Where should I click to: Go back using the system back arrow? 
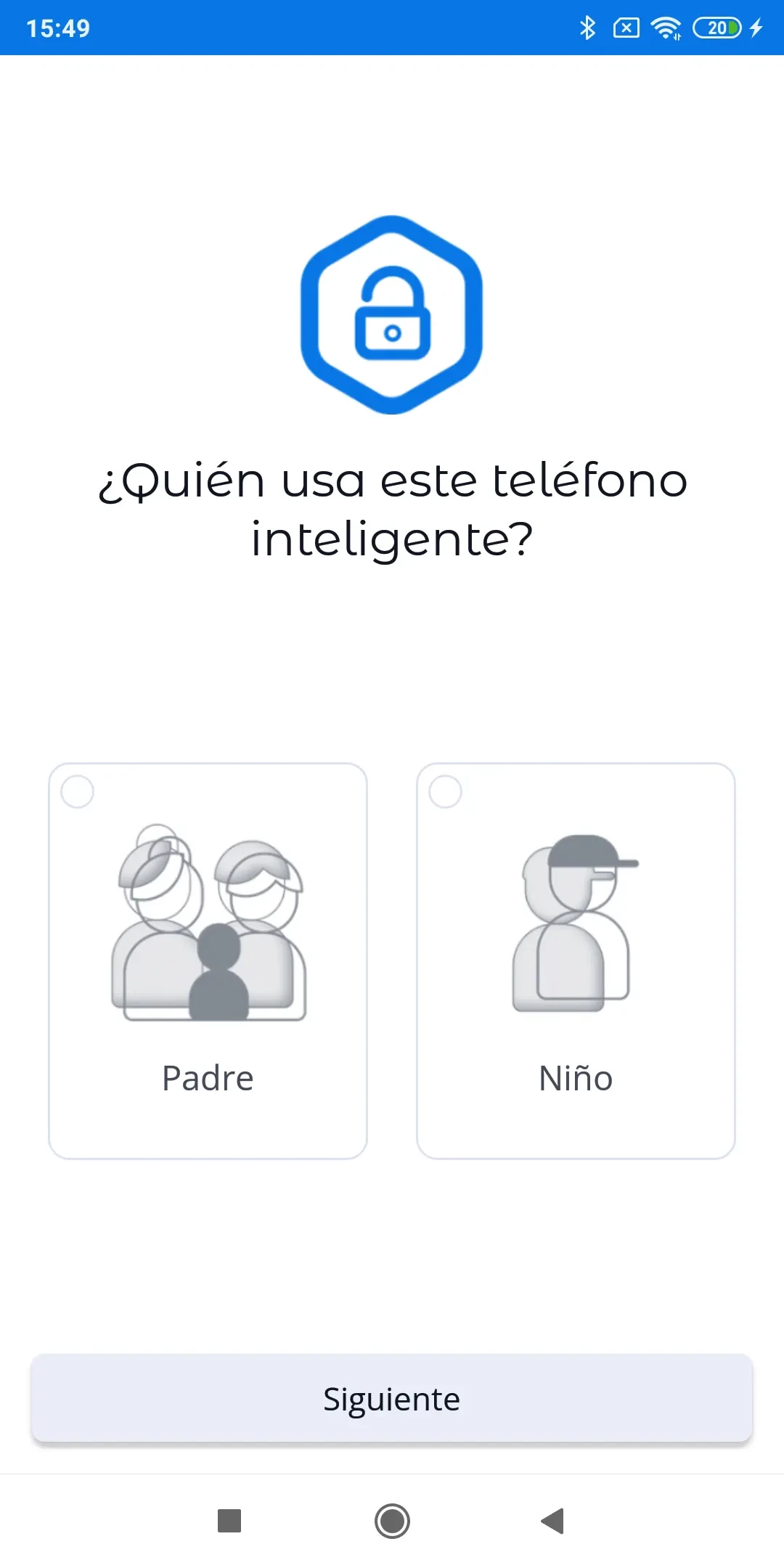pyautogui.click(x=553, y=1521)
